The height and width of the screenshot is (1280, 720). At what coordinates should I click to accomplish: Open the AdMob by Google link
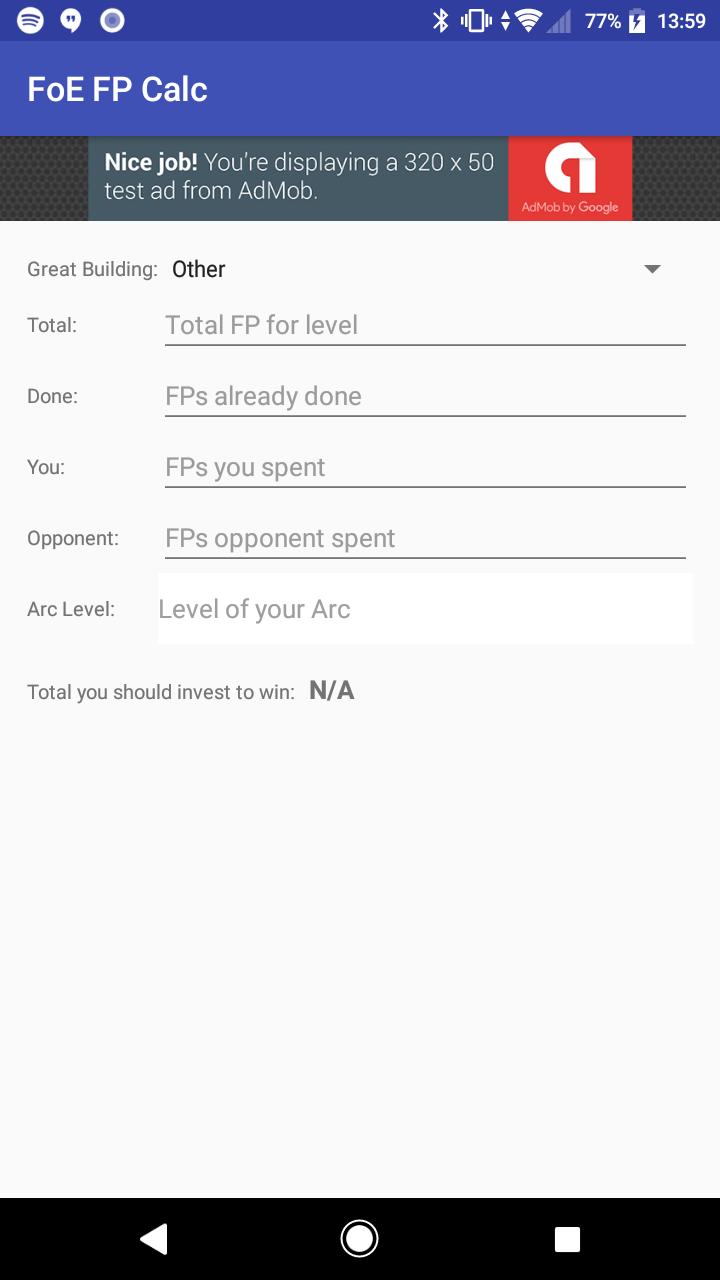coord(570,208)
